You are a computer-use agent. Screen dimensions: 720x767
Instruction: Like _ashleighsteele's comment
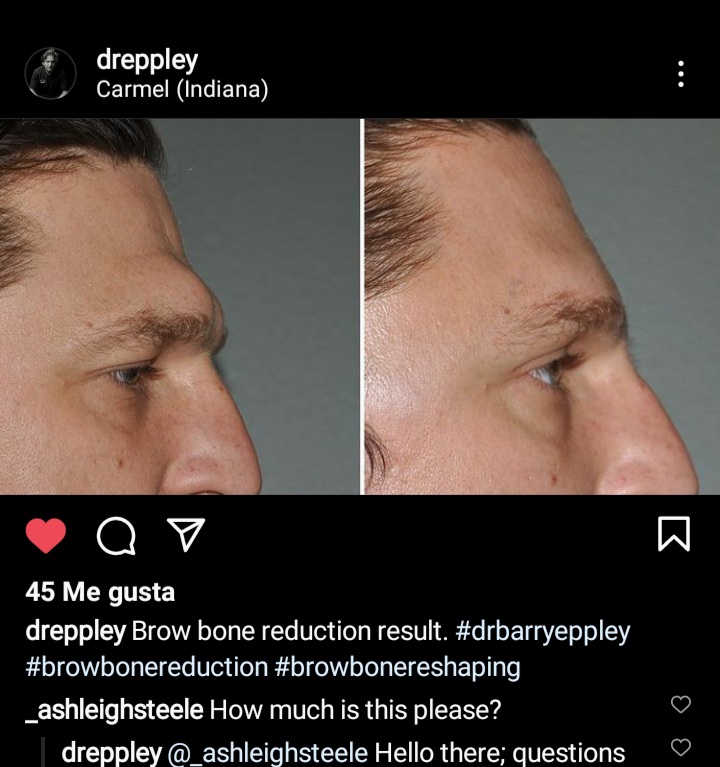tap(680, 705)
